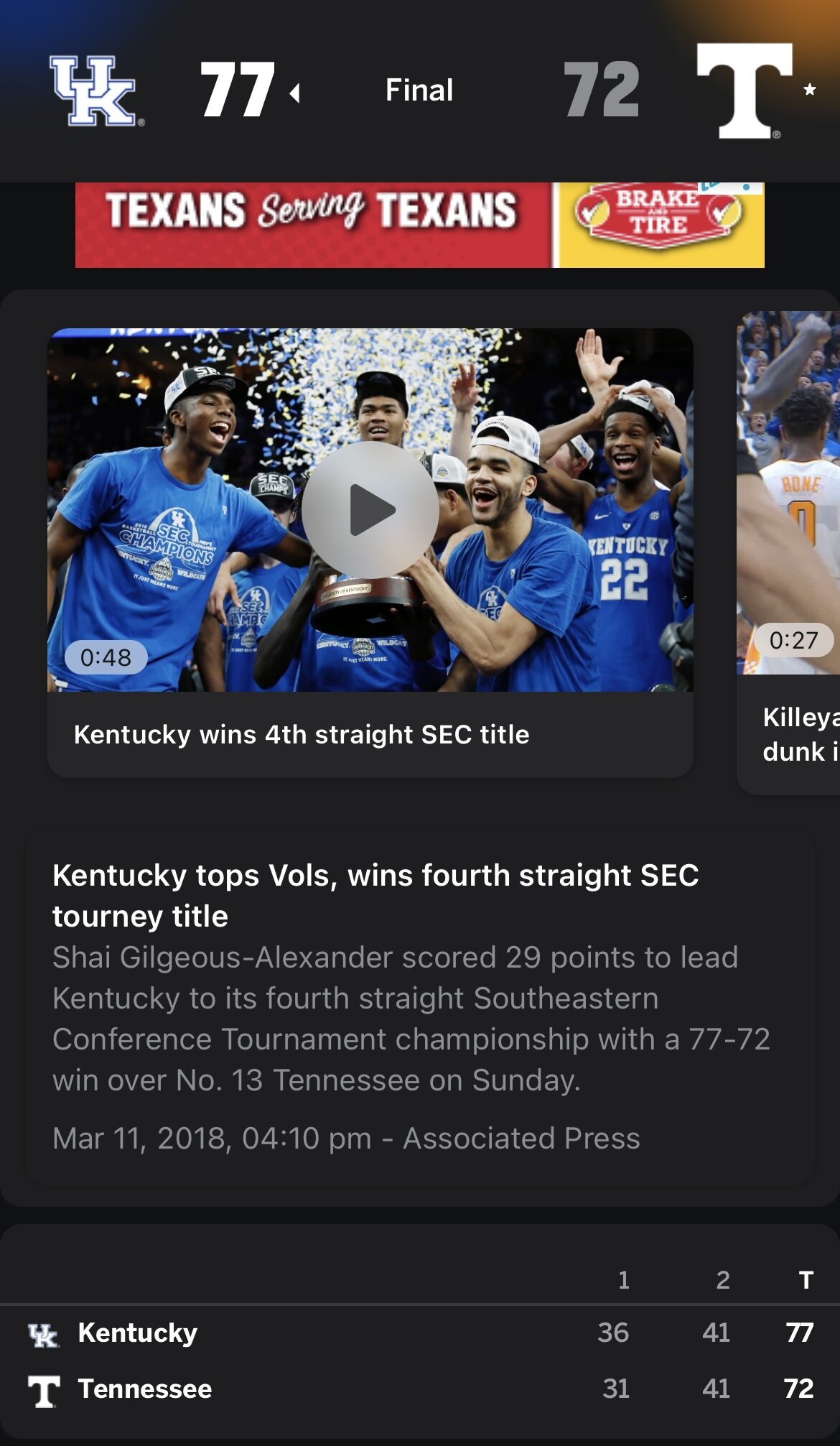Tap the Tennessee team logo in the header

(x=745, y=91)
